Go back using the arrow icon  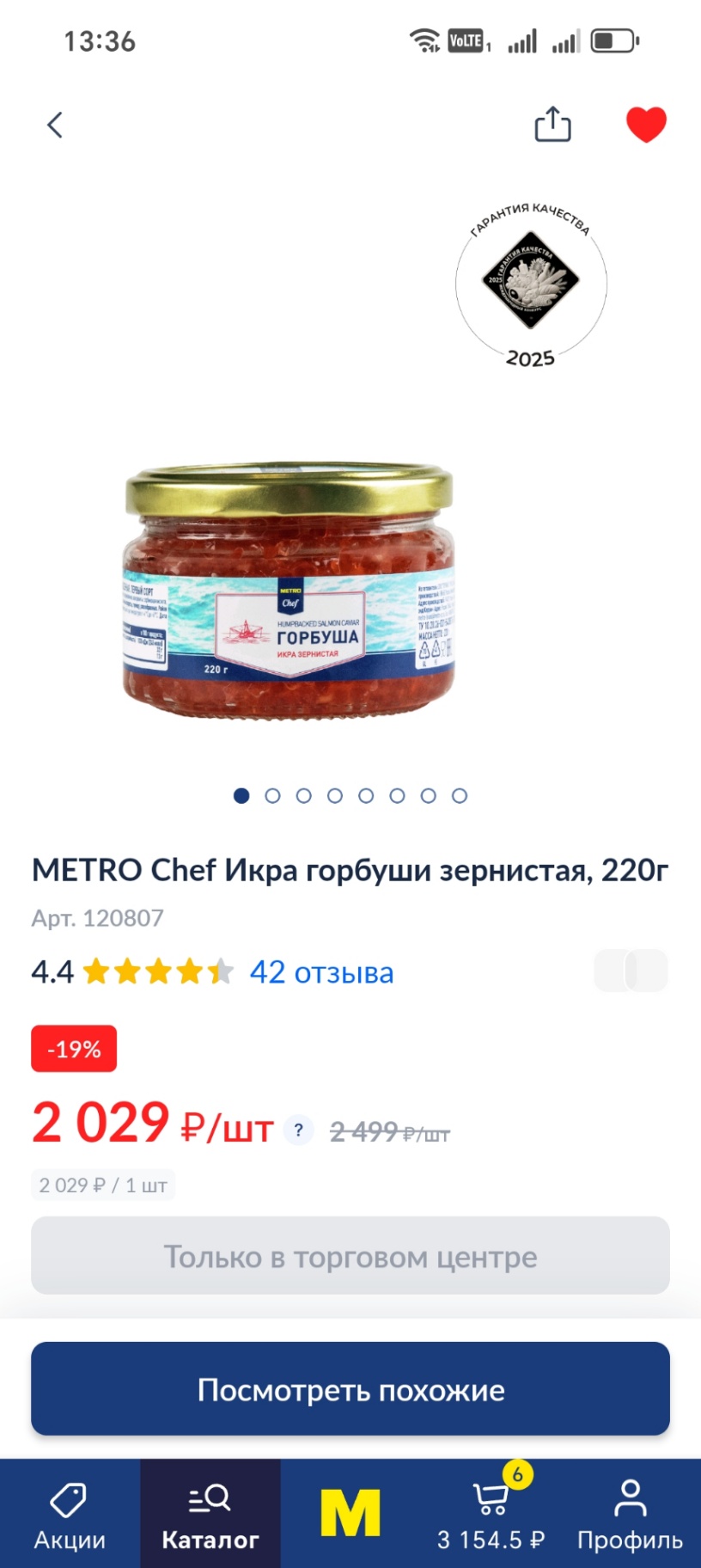55,126
